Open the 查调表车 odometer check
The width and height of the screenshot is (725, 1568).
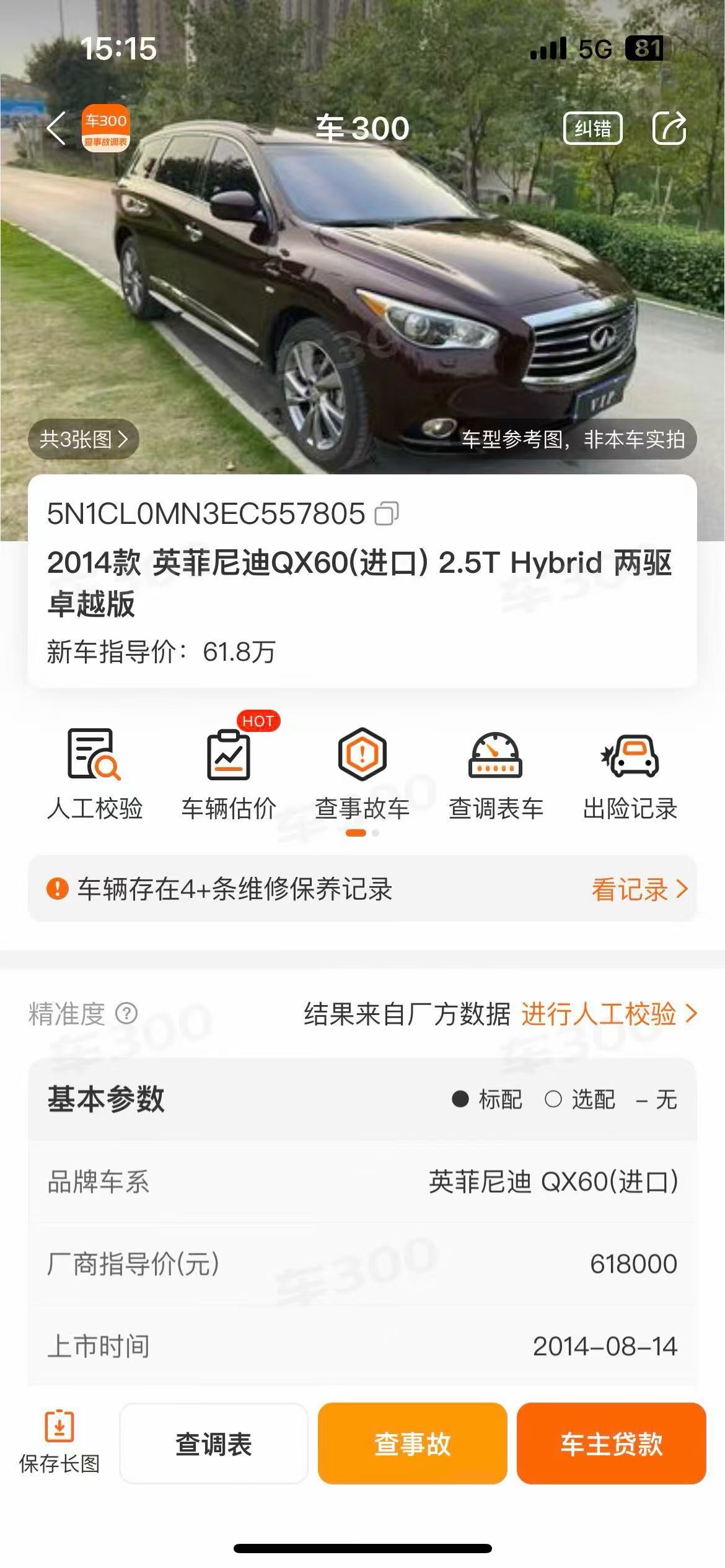(x=496, y=775)
